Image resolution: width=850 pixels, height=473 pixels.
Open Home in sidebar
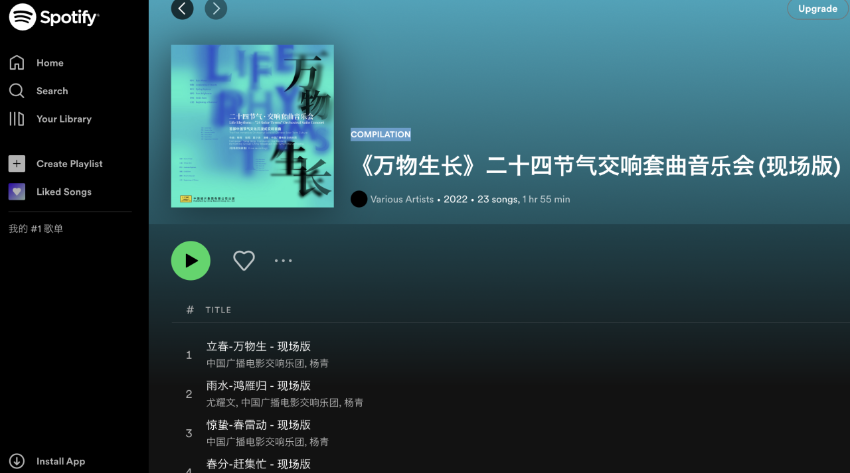pos(49,63)
